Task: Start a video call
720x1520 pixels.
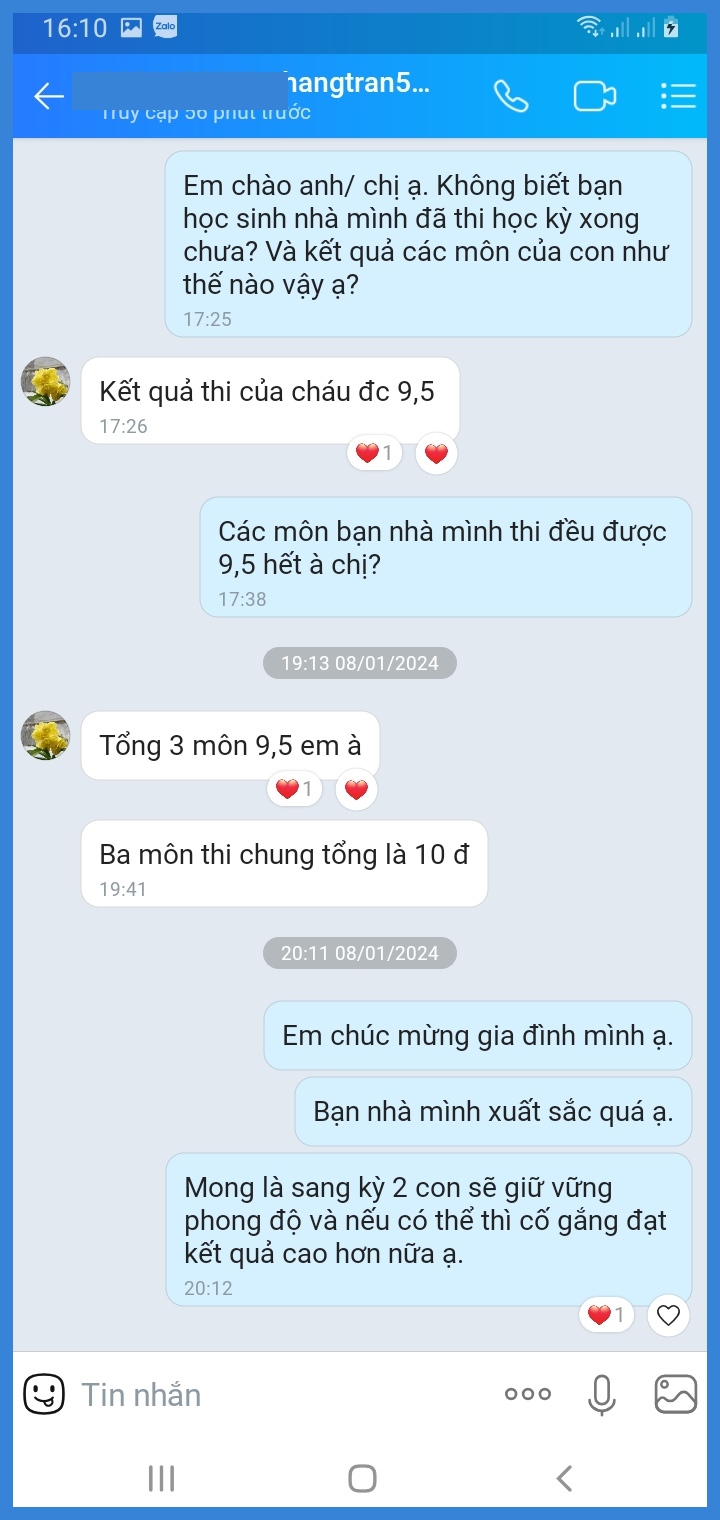Action: (594, 96)
